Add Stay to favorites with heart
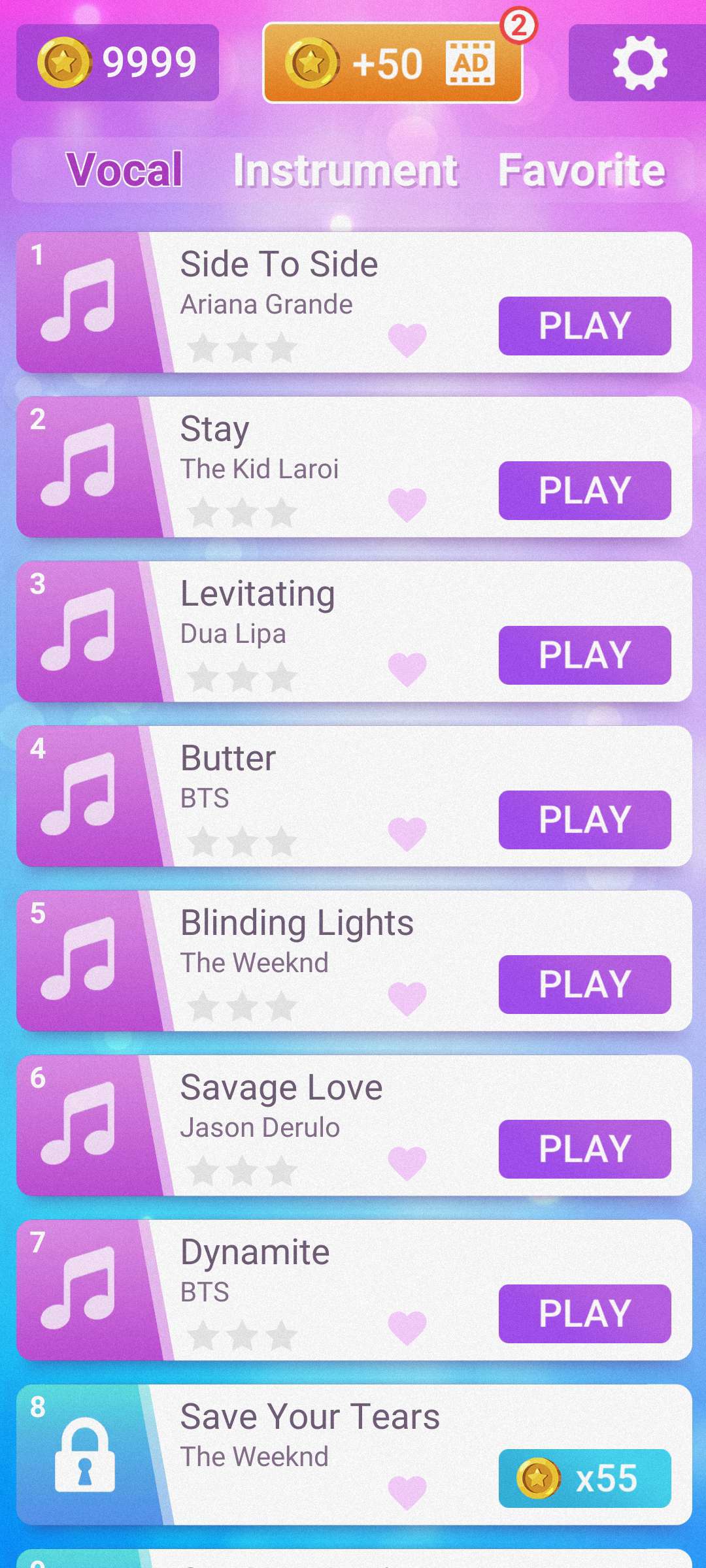 pyautogui.click(x=407, y=505)
